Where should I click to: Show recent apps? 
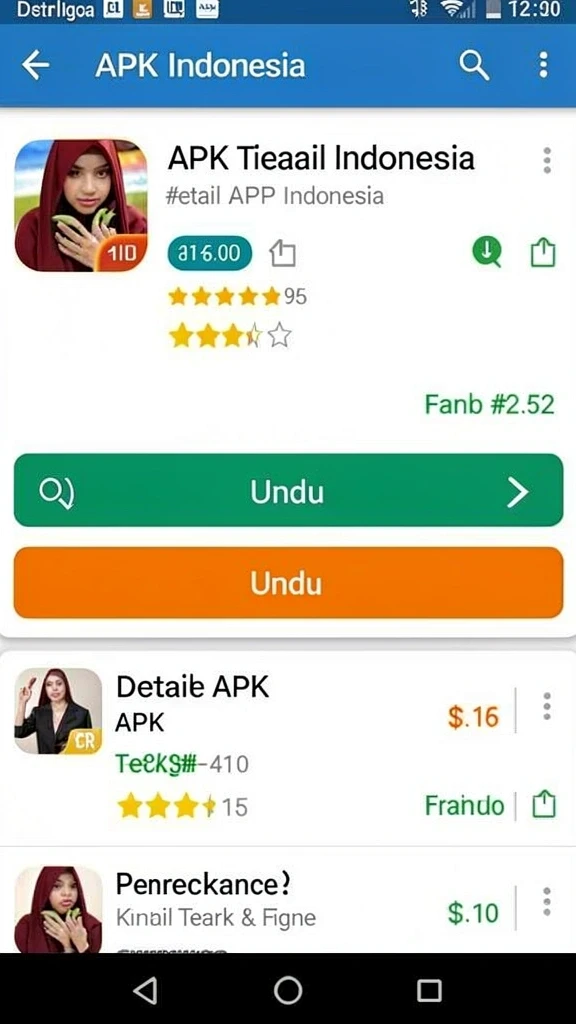[429, 991]
